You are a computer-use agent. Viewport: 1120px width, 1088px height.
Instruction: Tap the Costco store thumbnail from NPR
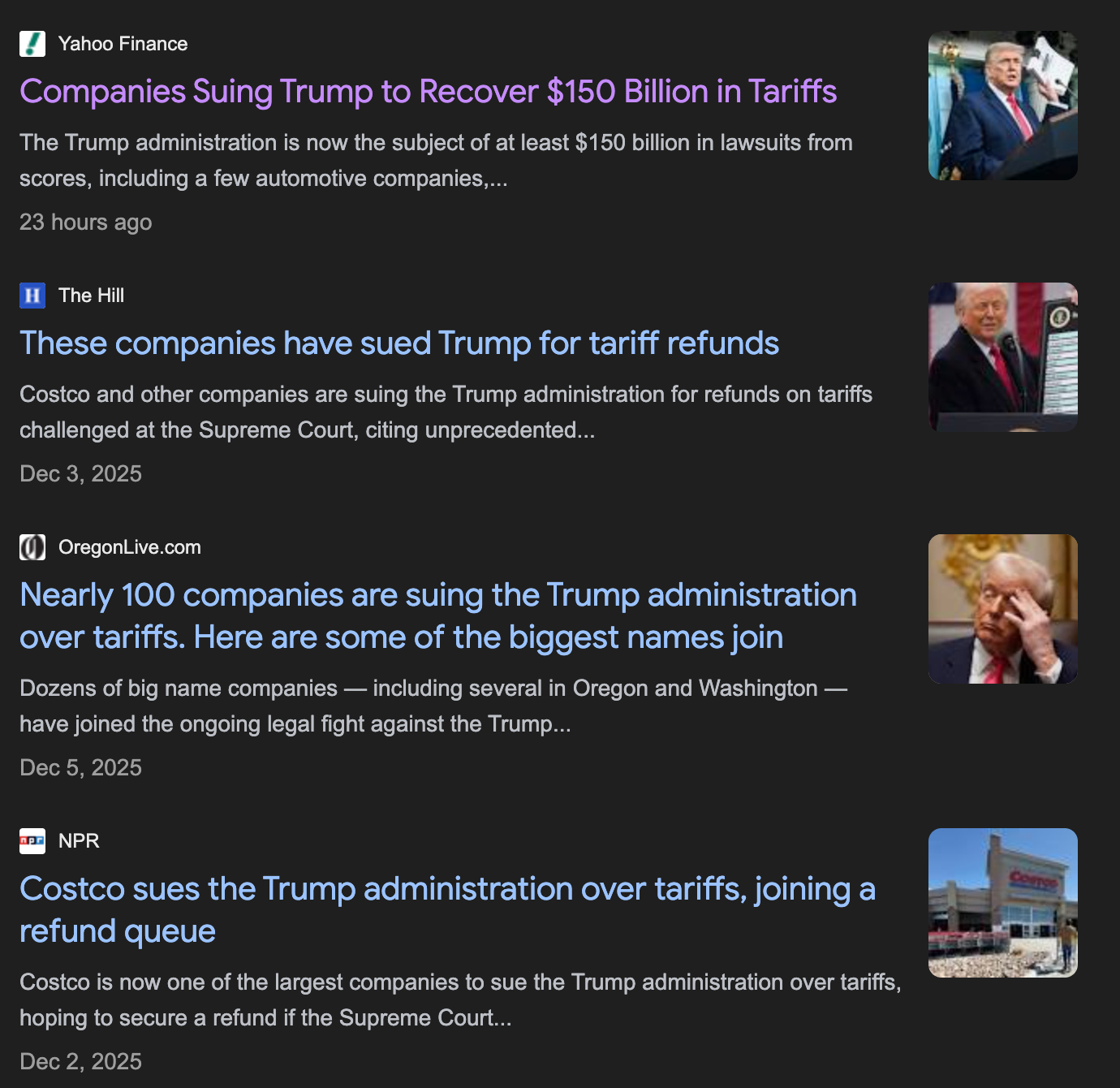coord(1002,903)
